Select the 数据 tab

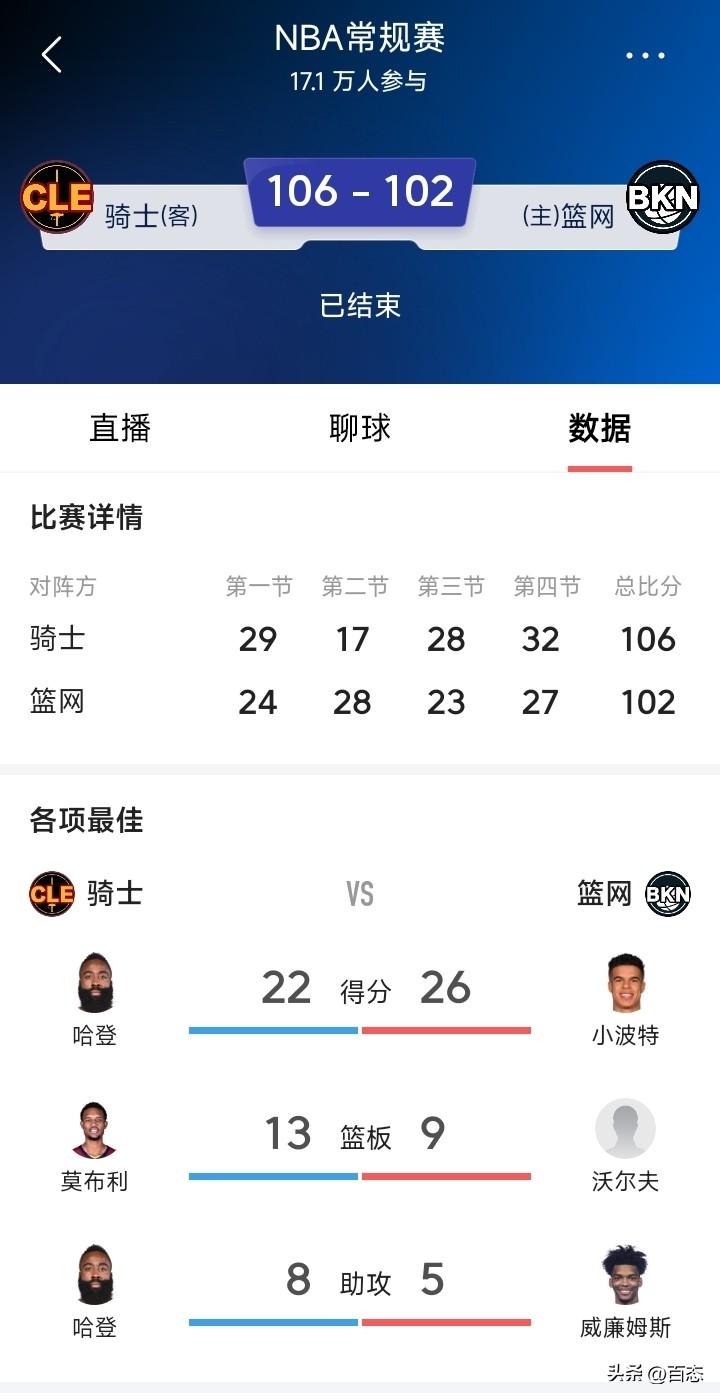coord(599,428)
